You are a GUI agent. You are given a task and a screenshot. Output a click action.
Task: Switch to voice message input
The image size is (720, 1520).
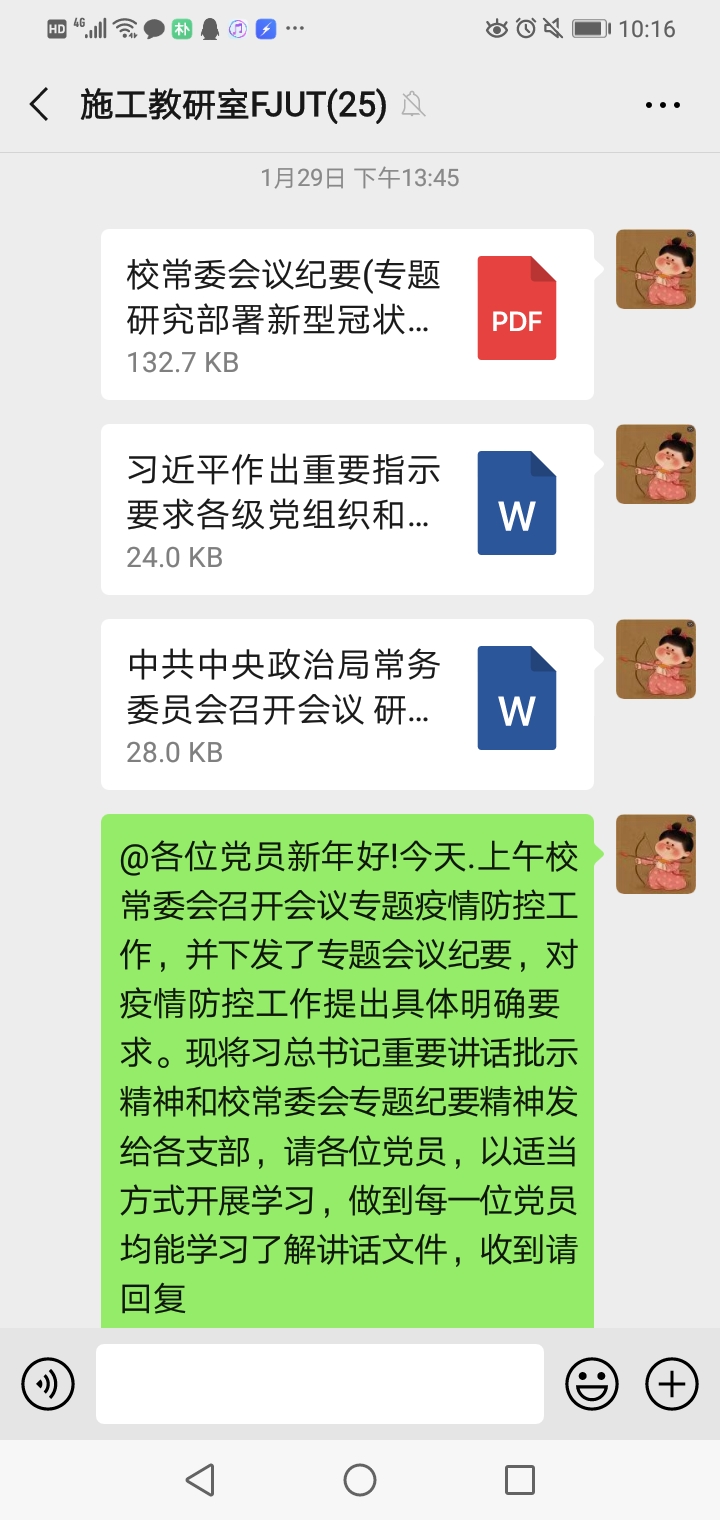[x=48, y=1385]
